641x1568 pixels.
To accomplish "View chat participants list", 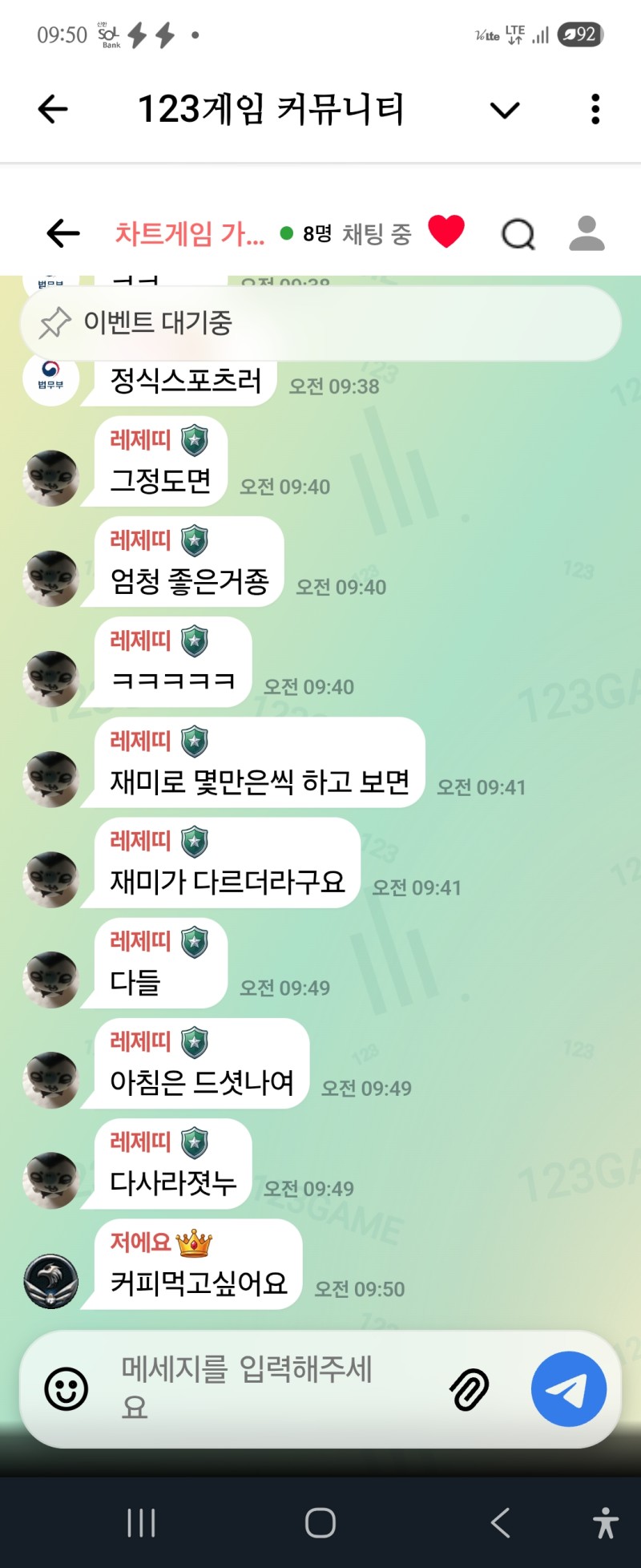I will (587, 233).
